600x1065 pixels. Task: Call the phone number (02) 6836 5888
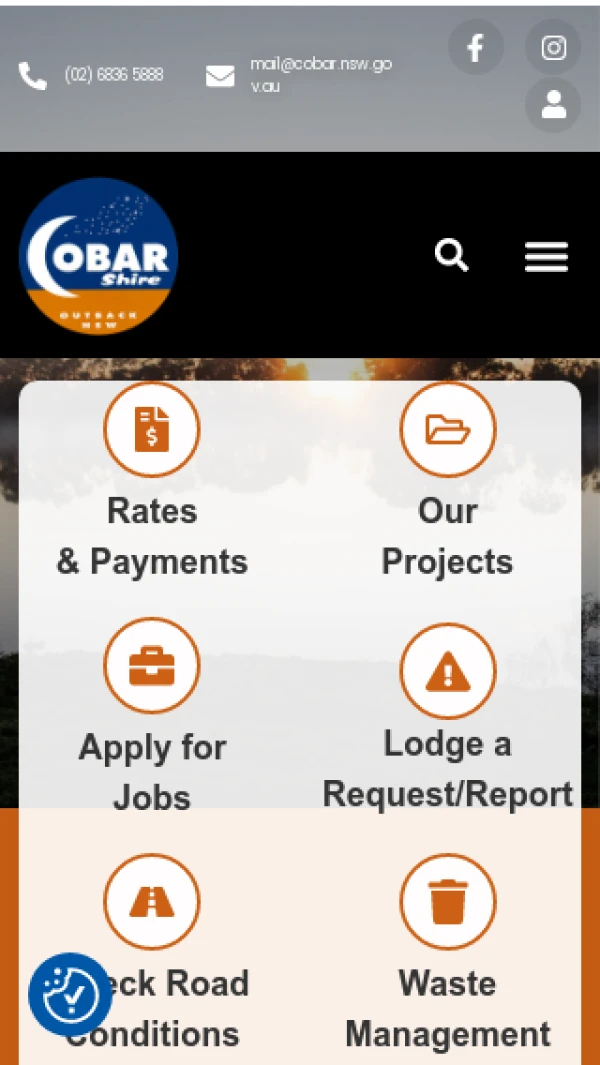113,75
